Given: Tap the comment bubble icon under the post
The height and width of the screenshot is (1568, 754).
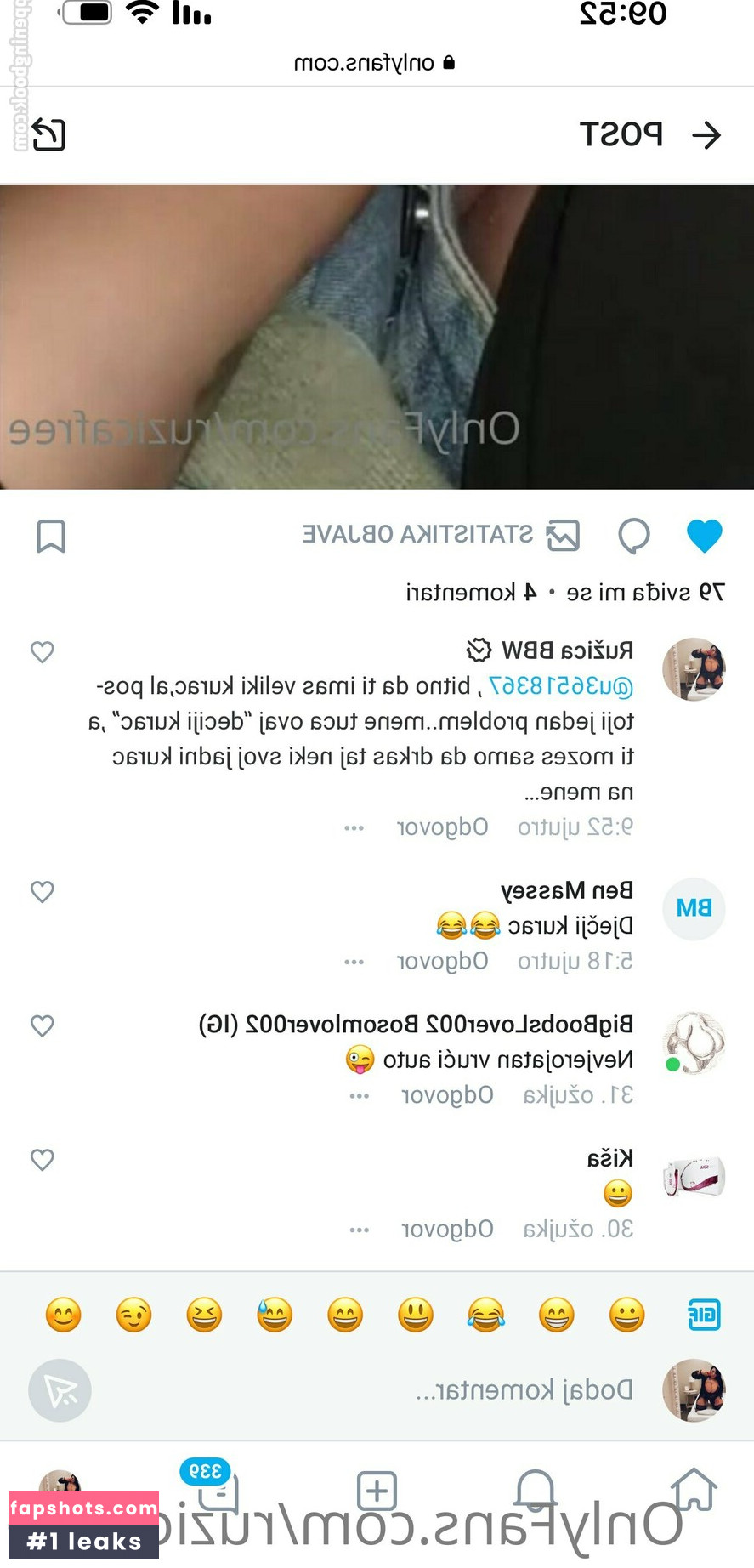Looking at the screenshot, I should pyautogui.click(x=634, y=536).
